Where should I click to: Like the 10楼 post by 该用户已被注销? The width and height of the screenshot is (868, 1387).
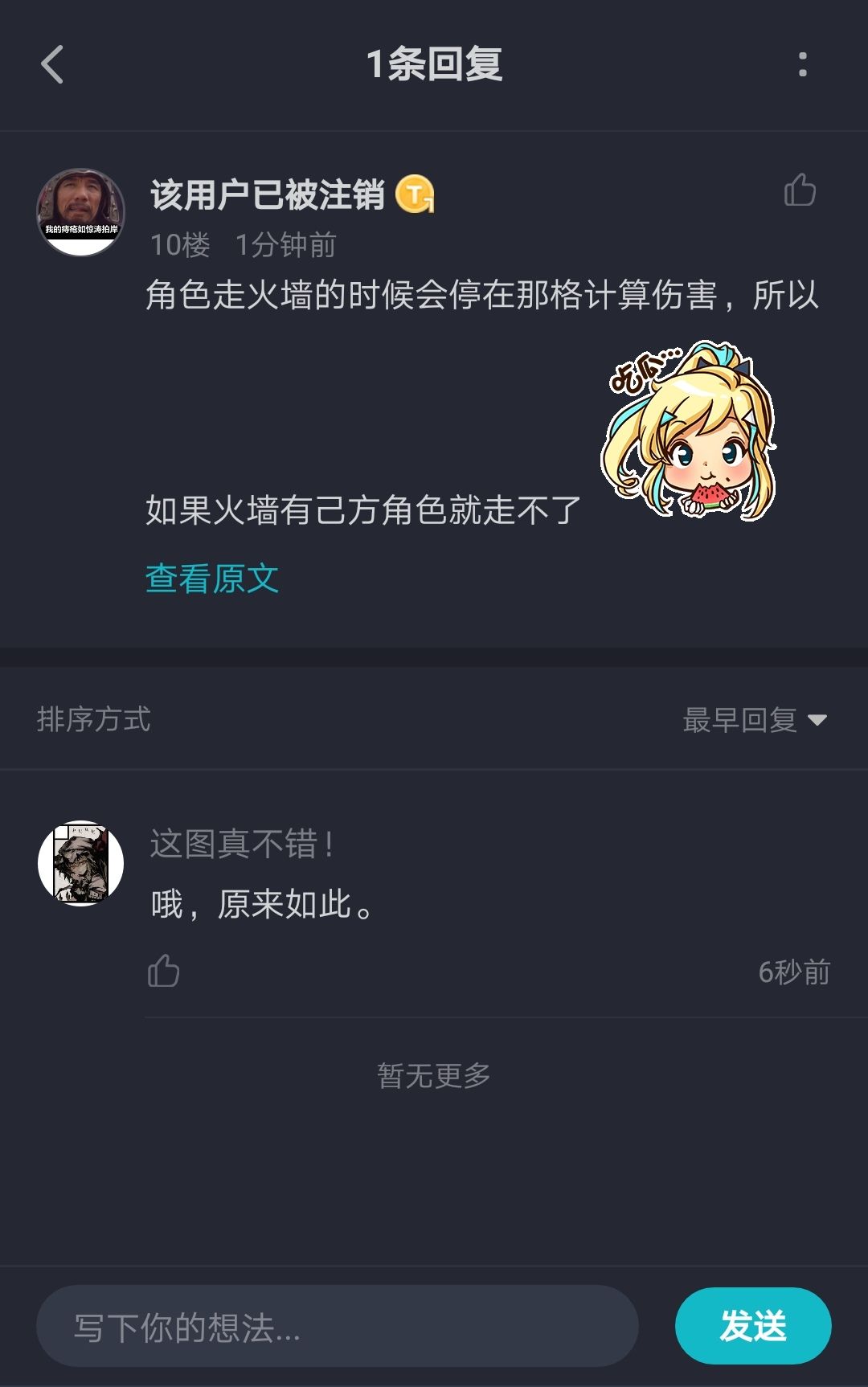pyautogui.click(x=800, y=190)
